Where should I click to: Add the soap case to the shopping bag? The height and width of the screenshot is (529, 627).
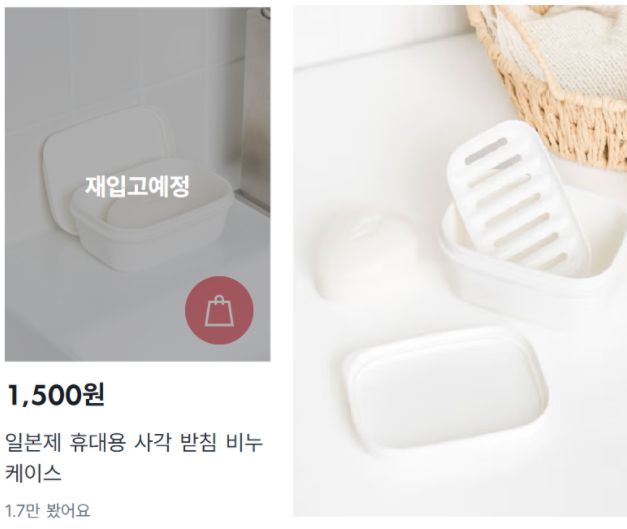click(219, 310)
